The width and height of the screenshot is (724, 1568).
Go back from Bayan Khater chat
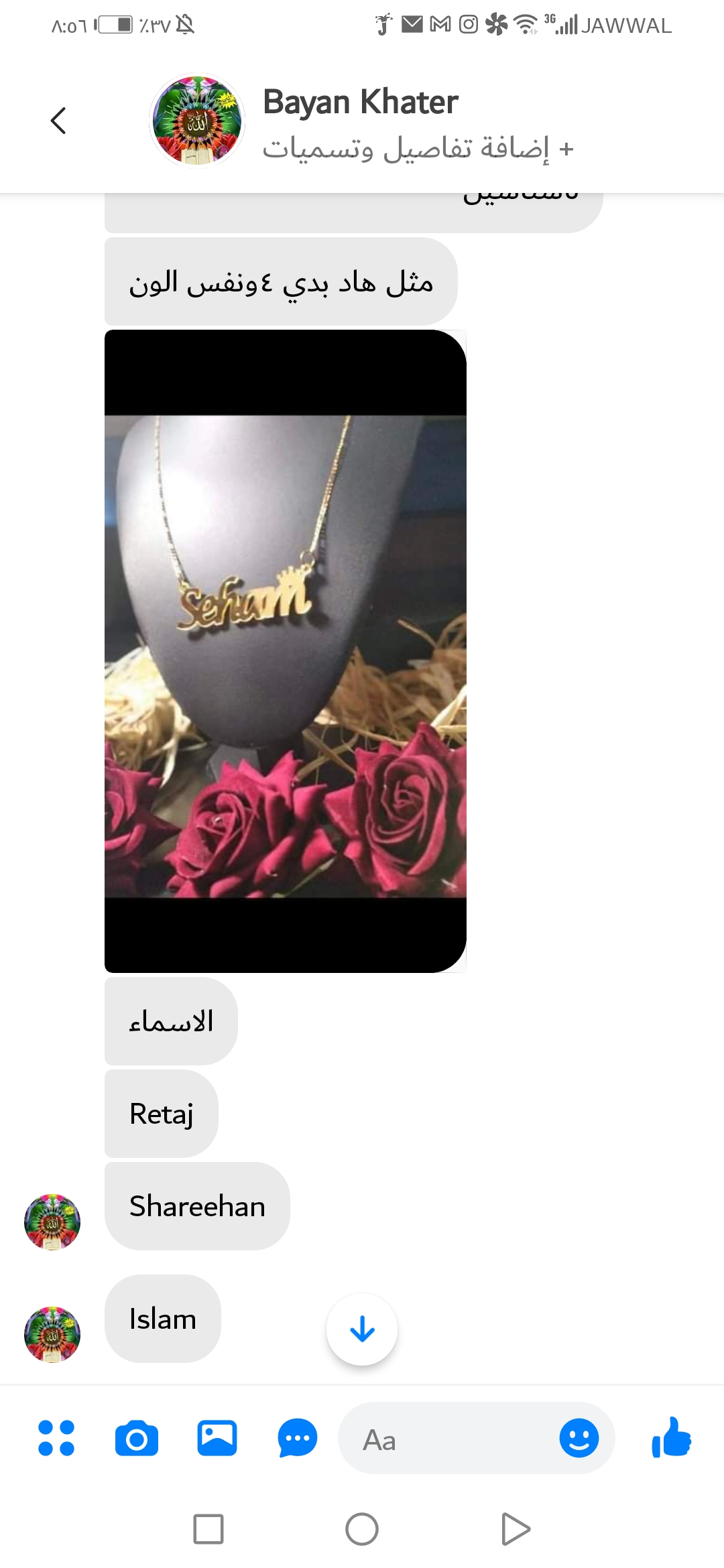[58, 121]
